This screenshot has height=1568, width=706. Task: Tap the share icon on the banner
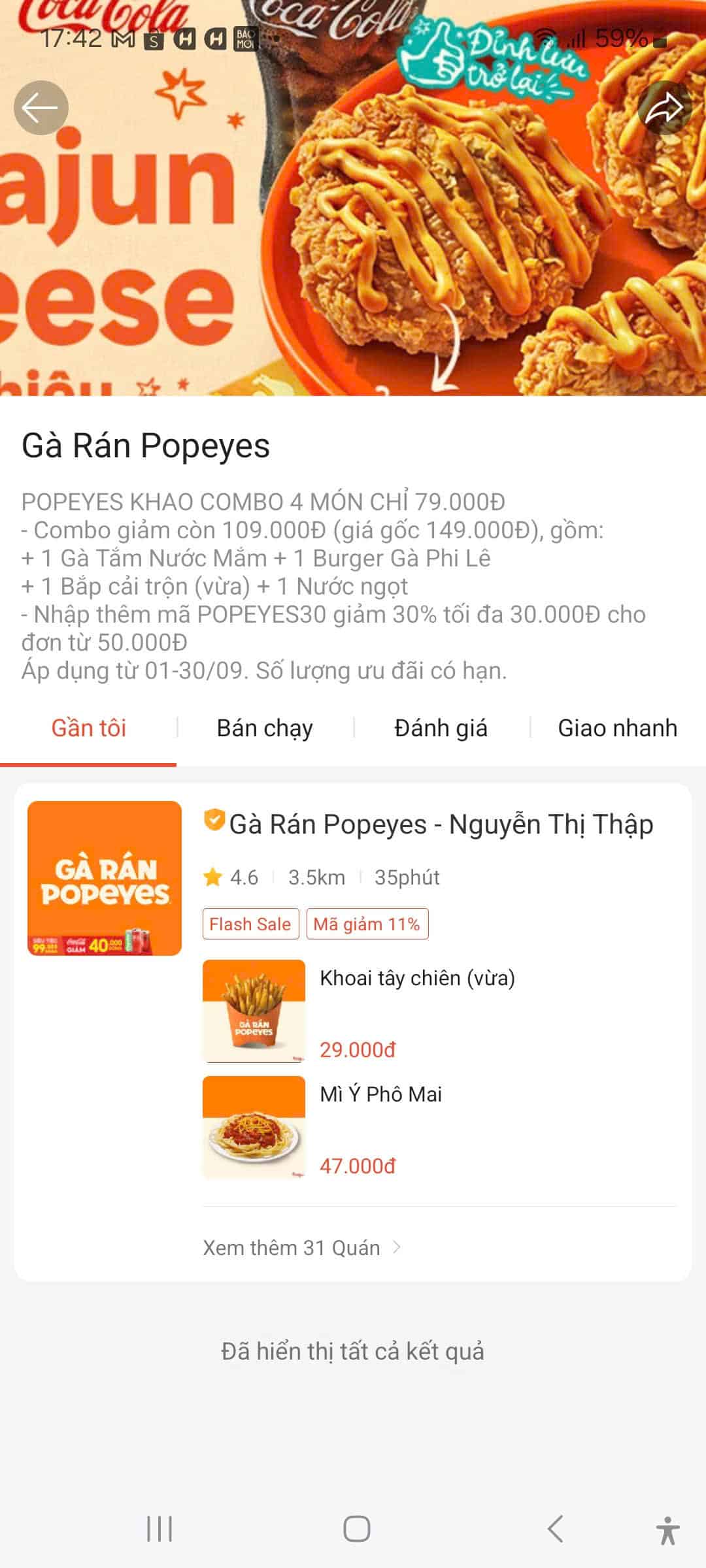[x=666, y=108]
